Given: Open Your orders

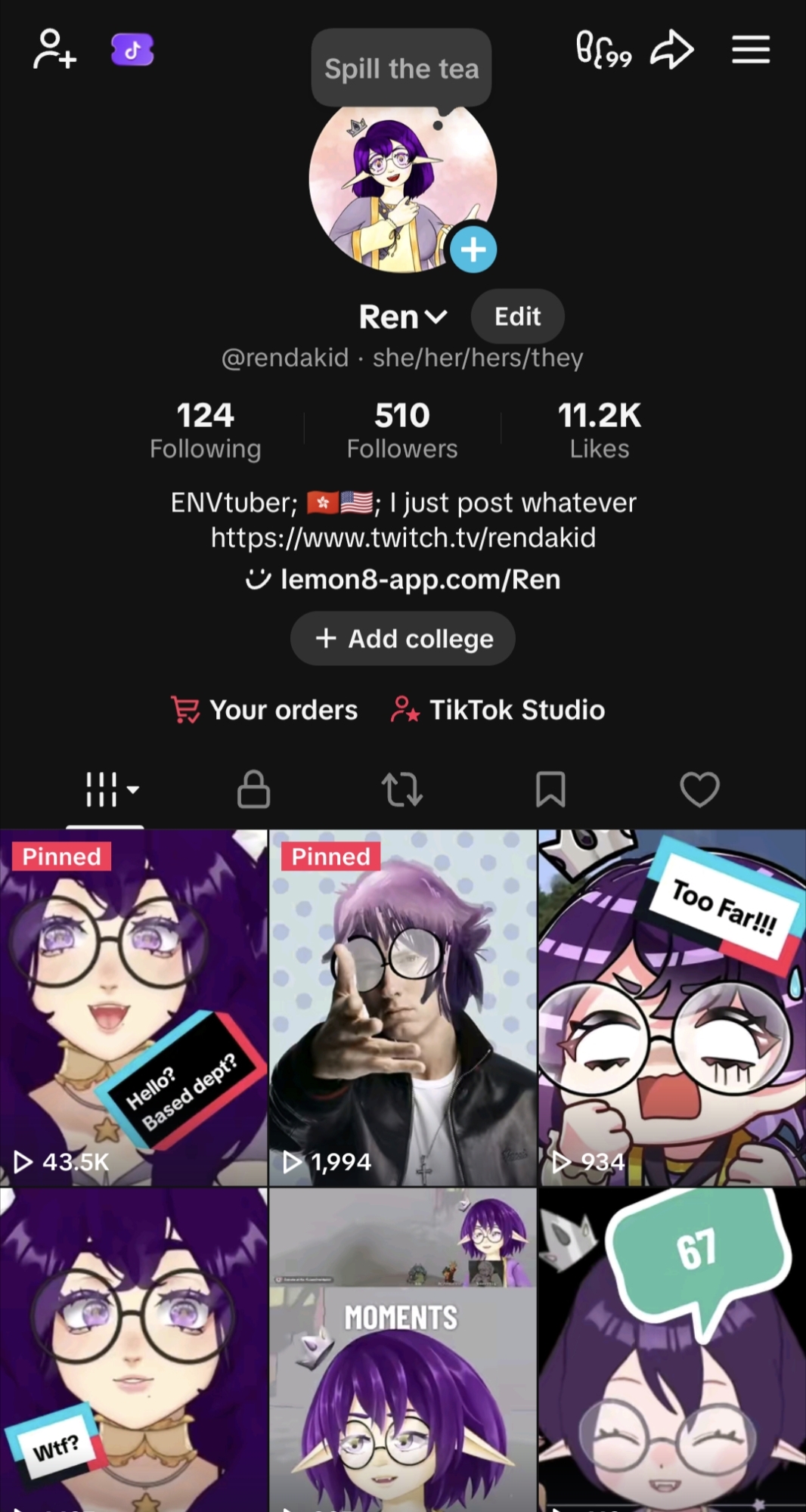Looking at the screenshot, I should [x=265, y=710].
